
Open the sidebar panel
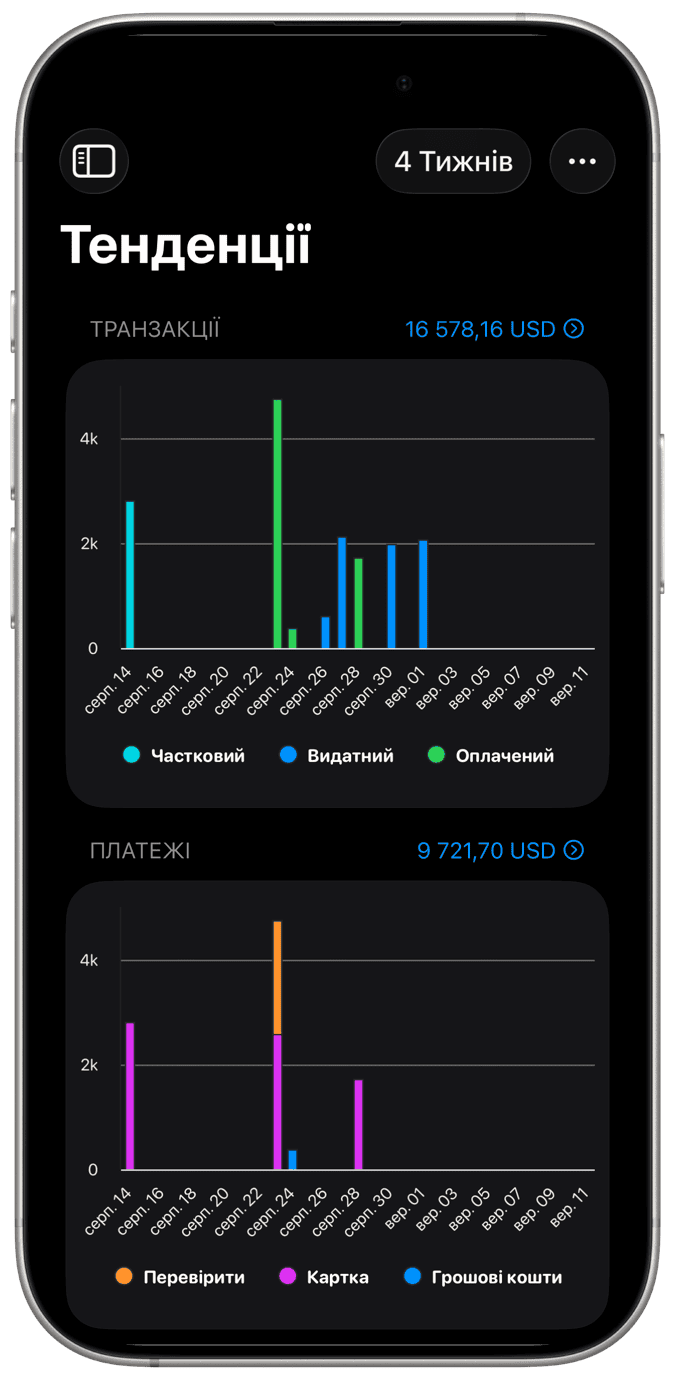tap(94, 161)
